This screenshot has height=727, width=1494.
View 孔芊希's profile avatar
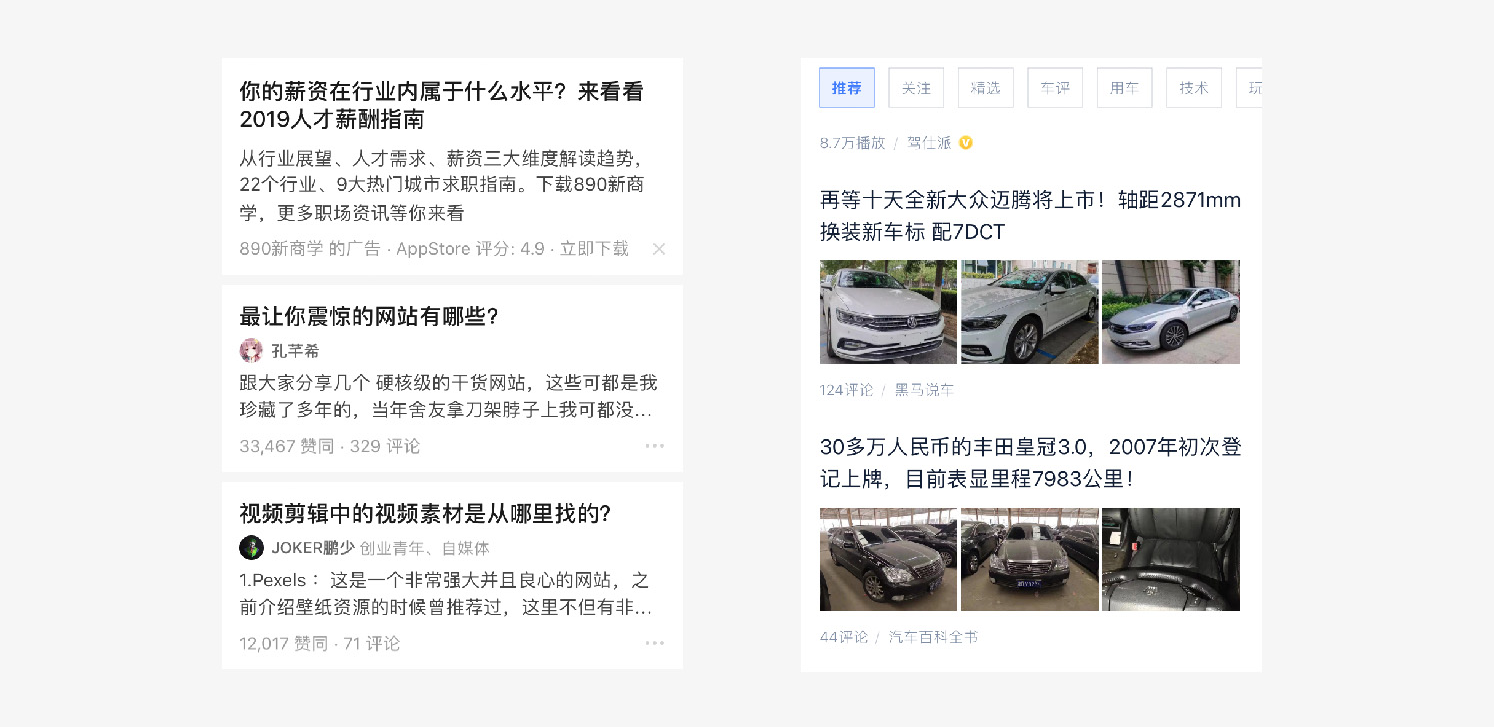(x=251, y=350)
